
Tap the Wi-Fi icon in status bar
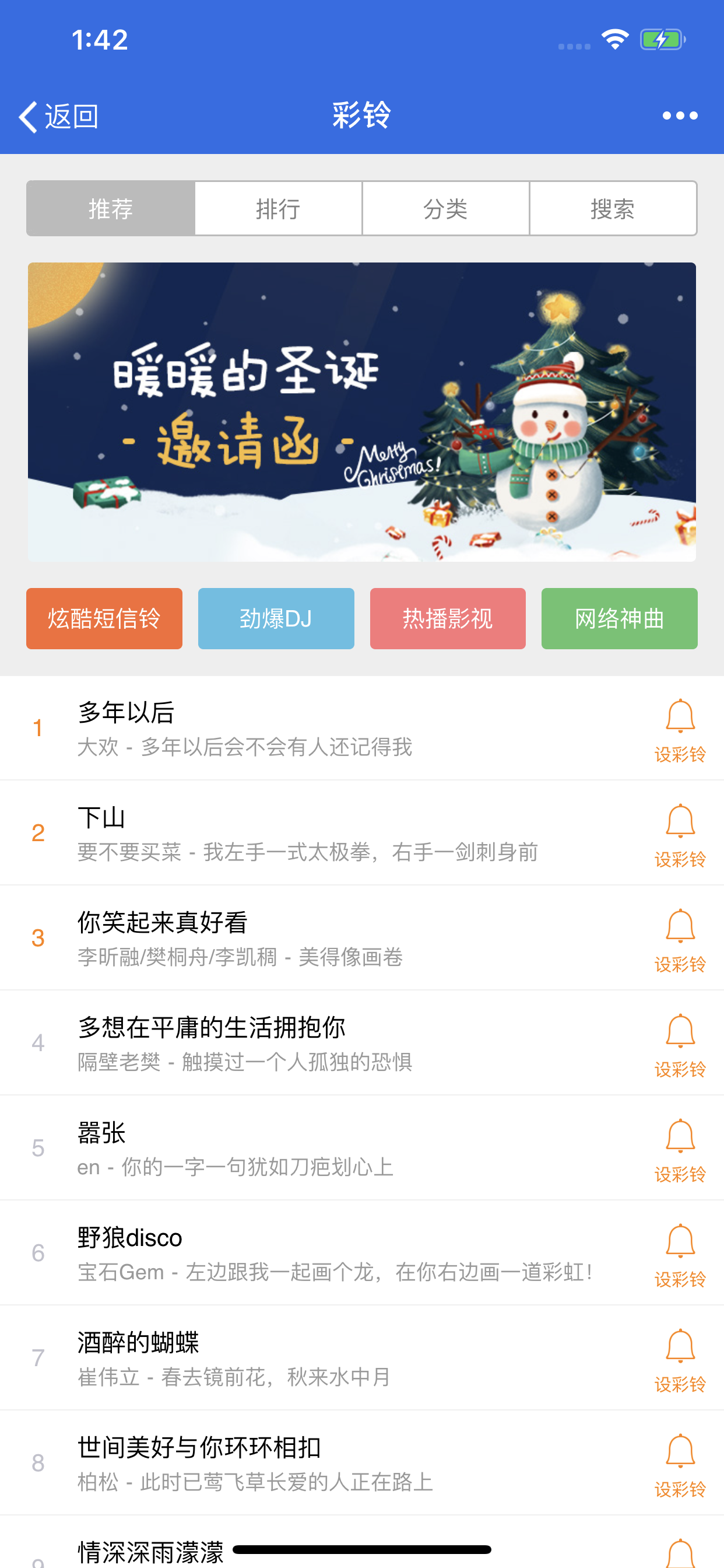615,38
